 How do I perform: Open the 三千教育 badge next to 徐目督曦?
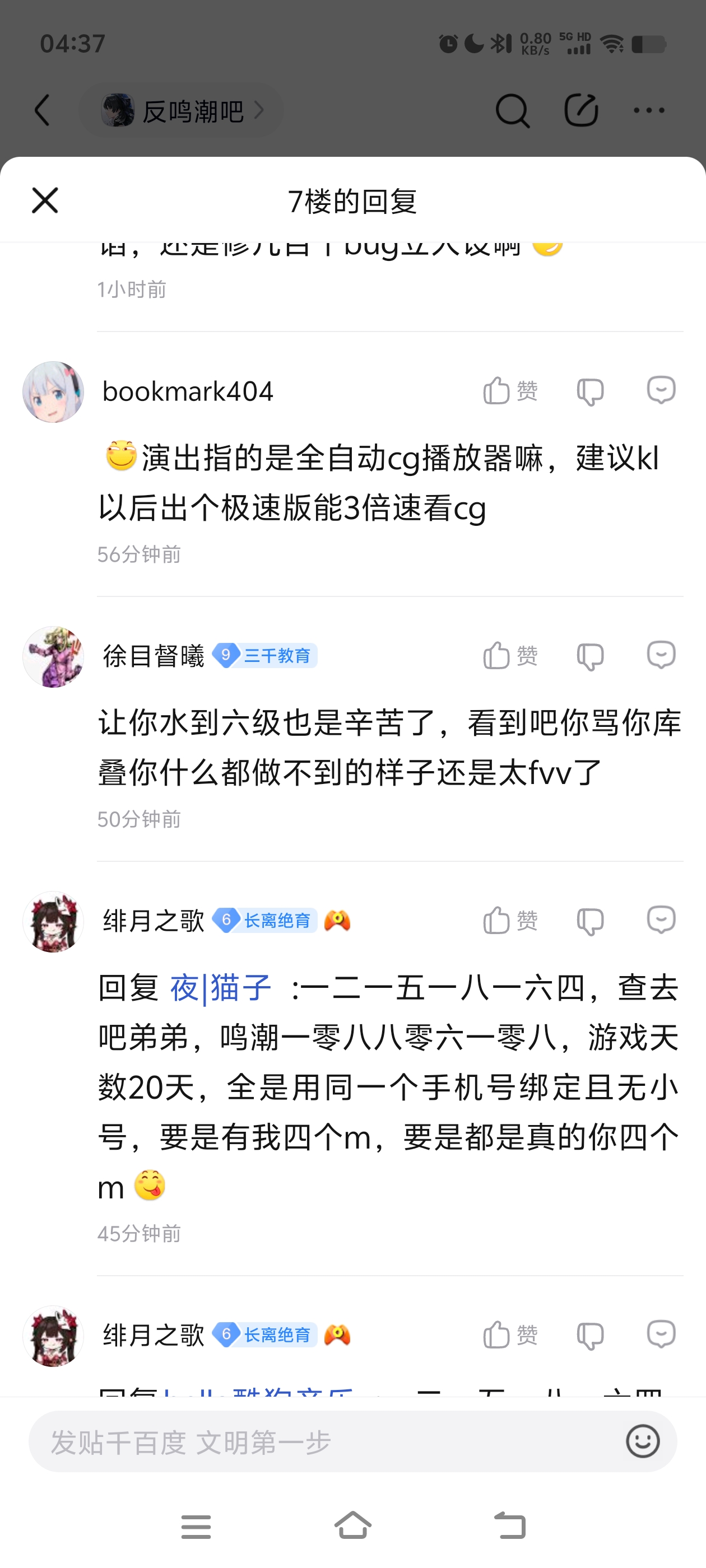coord(265,656)
